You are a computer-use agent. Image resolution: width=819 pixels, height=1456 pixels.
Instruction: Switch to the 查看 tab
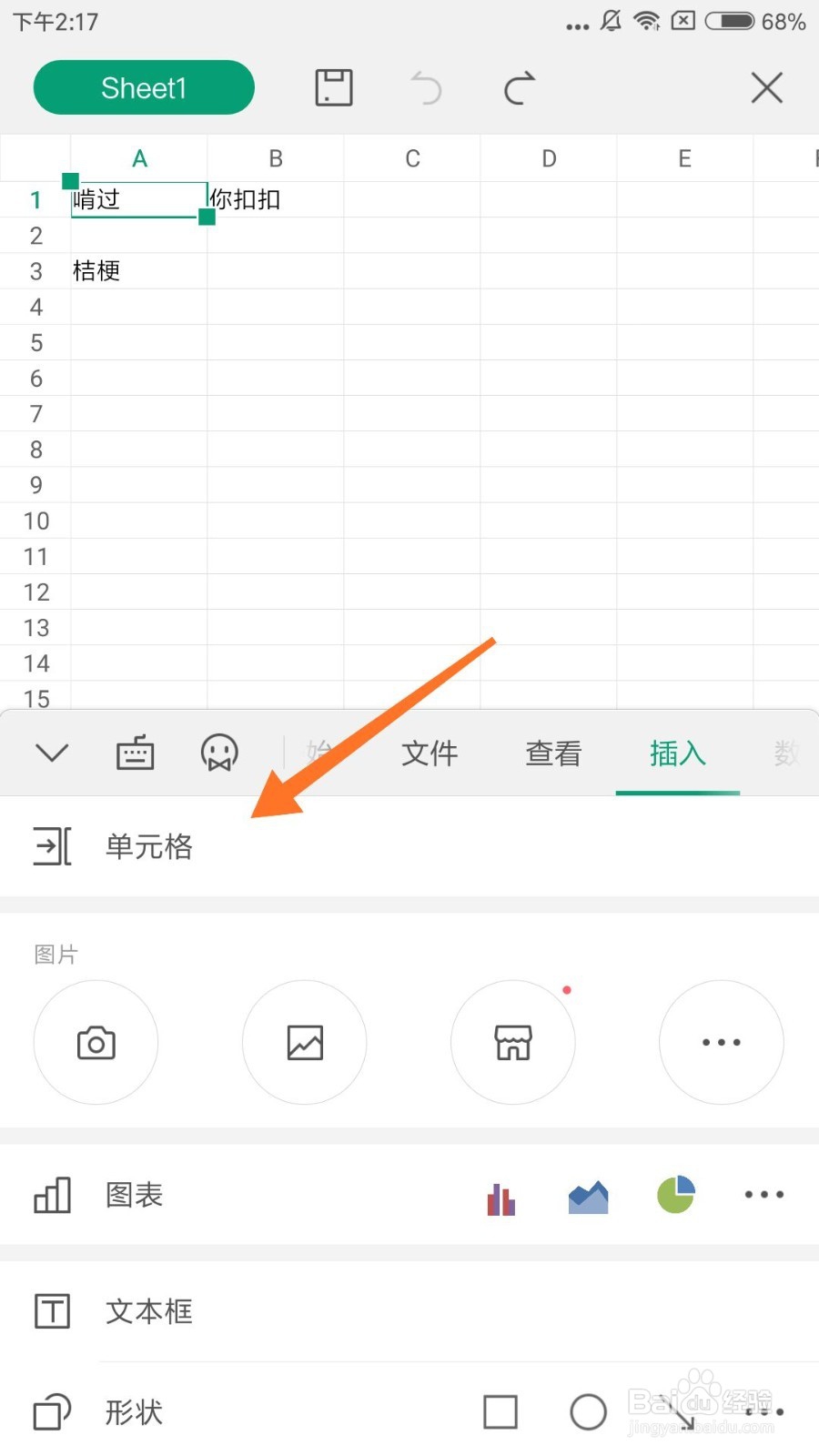point(552,753)
